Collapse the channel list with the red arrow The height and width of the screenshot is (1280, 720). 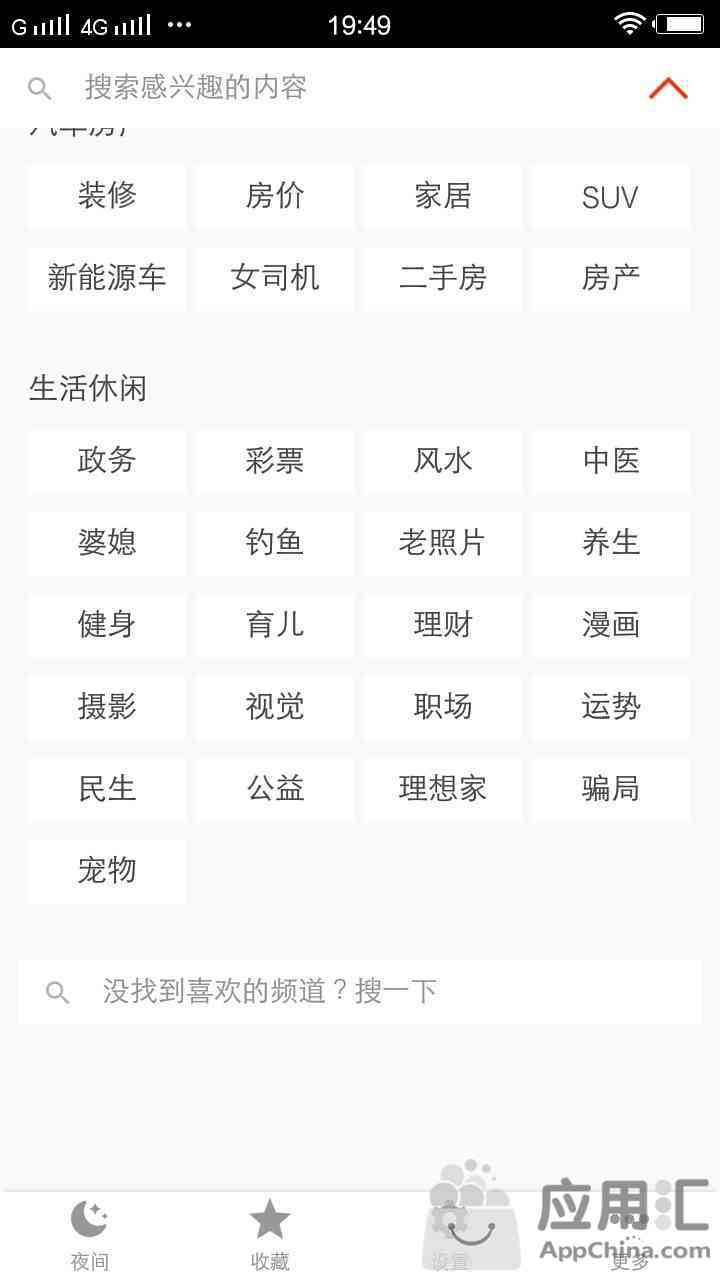pos(668,88)
